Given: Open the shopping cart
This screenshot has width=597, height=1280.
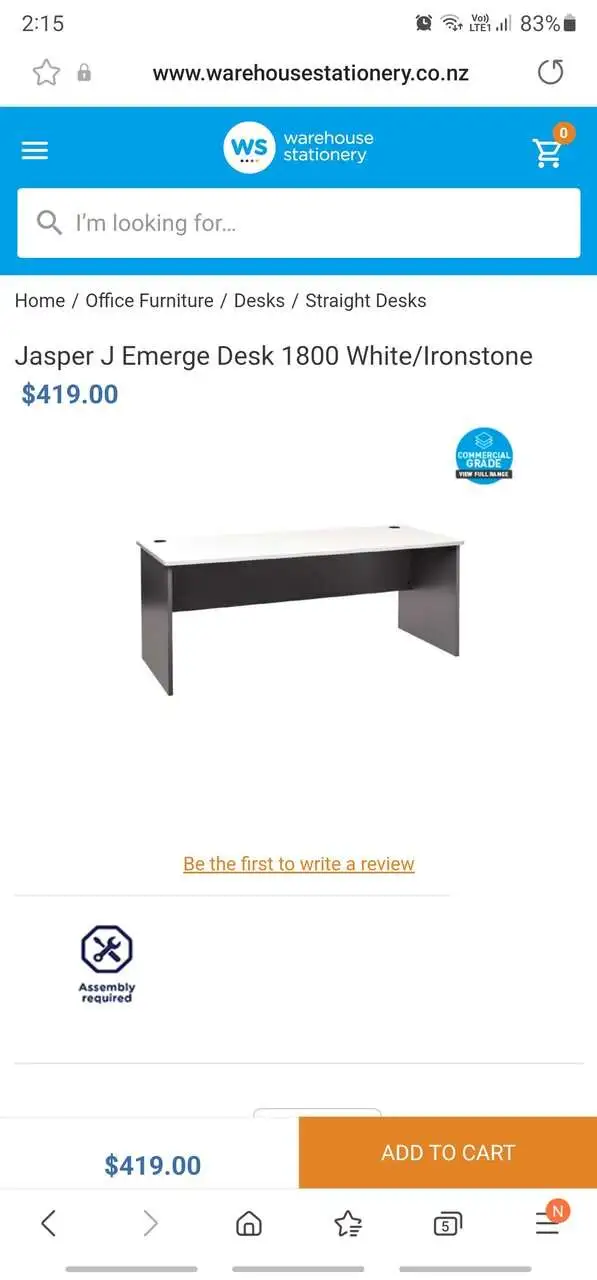Looking at the screenshot, I should pyautogui.click(x=549, y=150).
